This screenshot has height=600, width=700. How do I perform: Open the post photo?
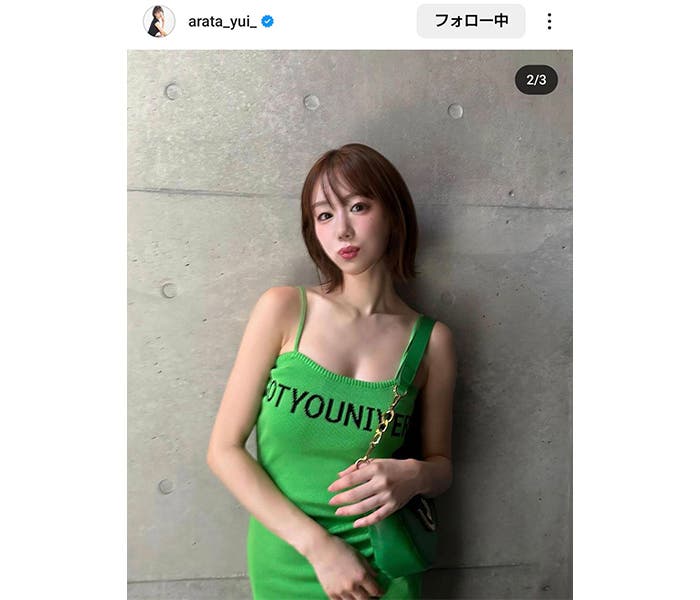point(350,330)
